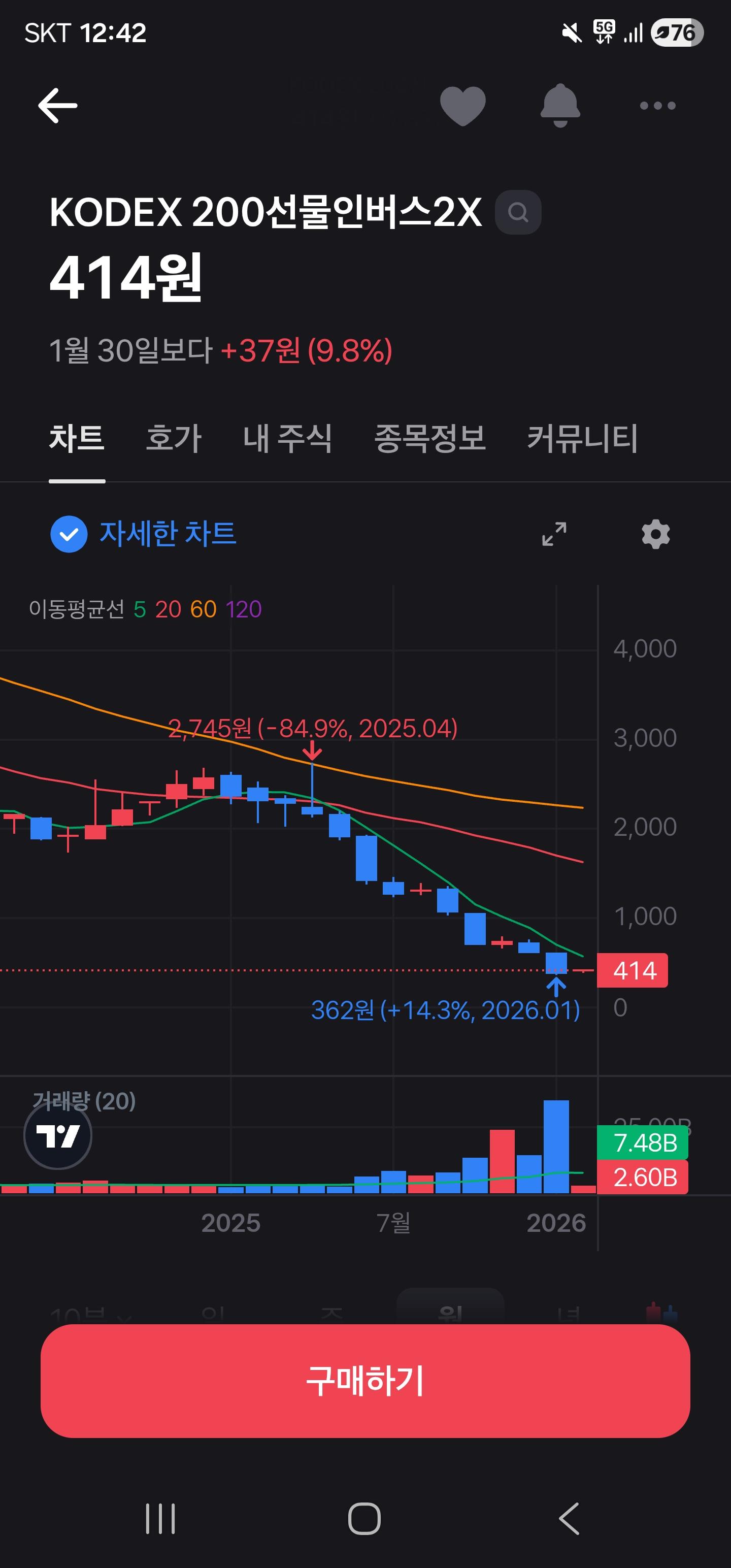Screen dimensions: 731x1568
Task: Tap 구매하기 to buy the ETF
Action: [365, 1381]
